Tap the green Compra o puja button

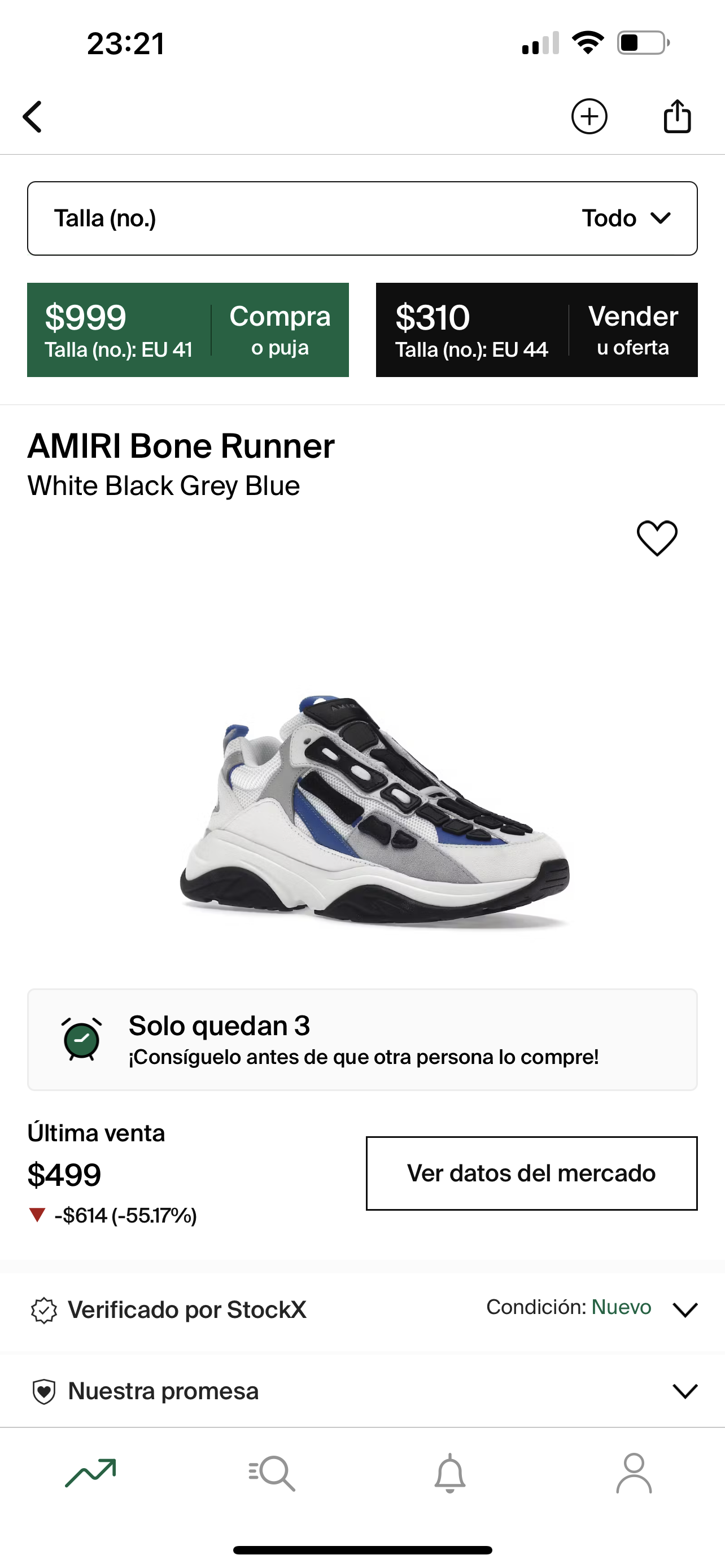187,330
